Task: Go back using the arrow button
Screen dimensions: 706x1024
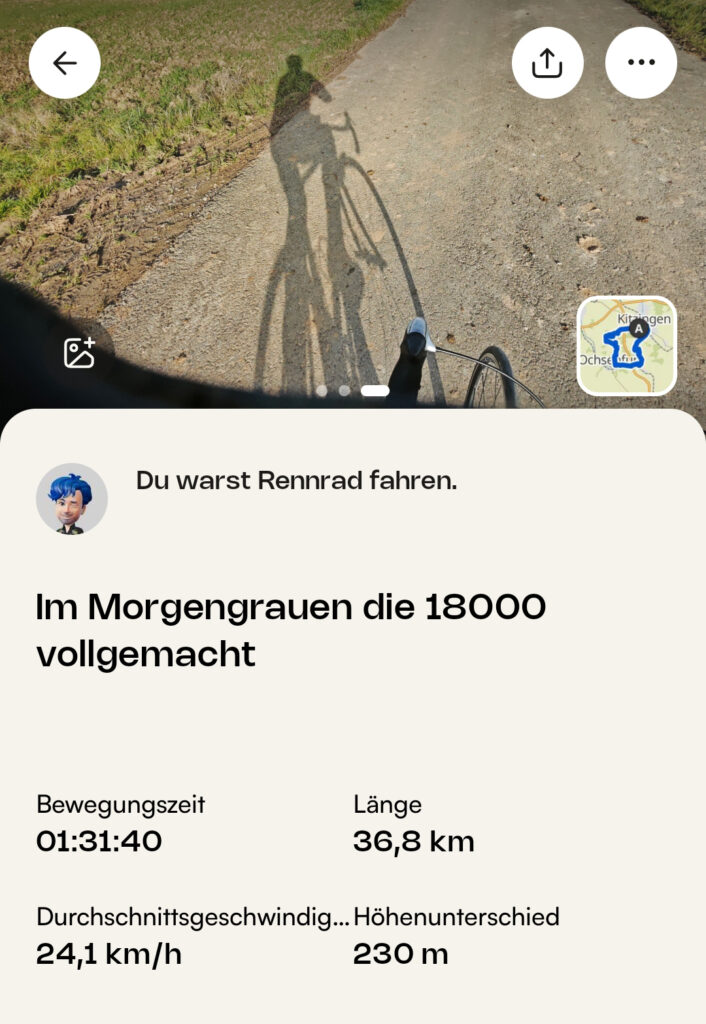Action: click(65, 63)
